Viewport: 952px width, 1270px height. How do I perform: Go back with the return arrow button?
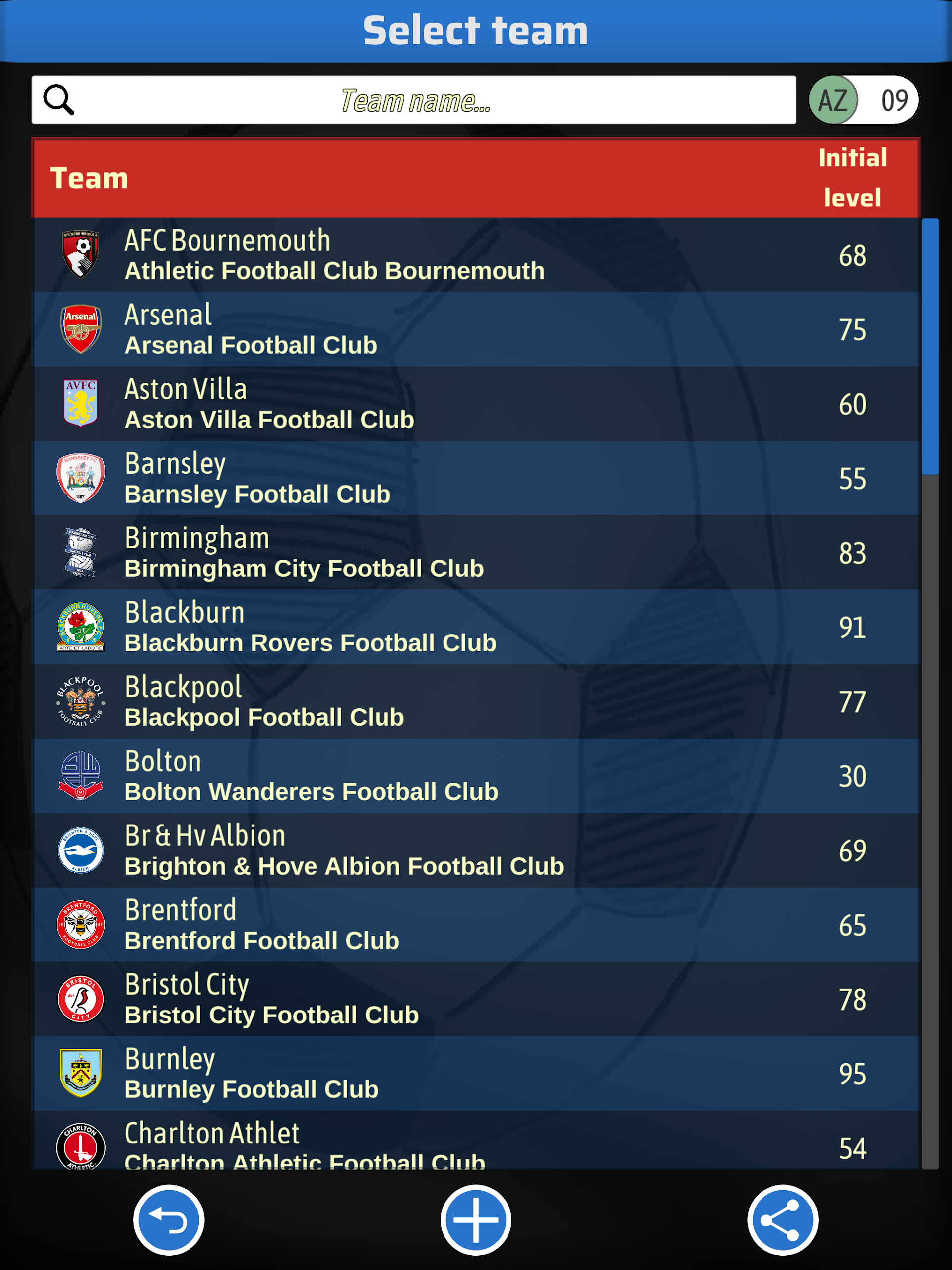(x=169, y=1219)
